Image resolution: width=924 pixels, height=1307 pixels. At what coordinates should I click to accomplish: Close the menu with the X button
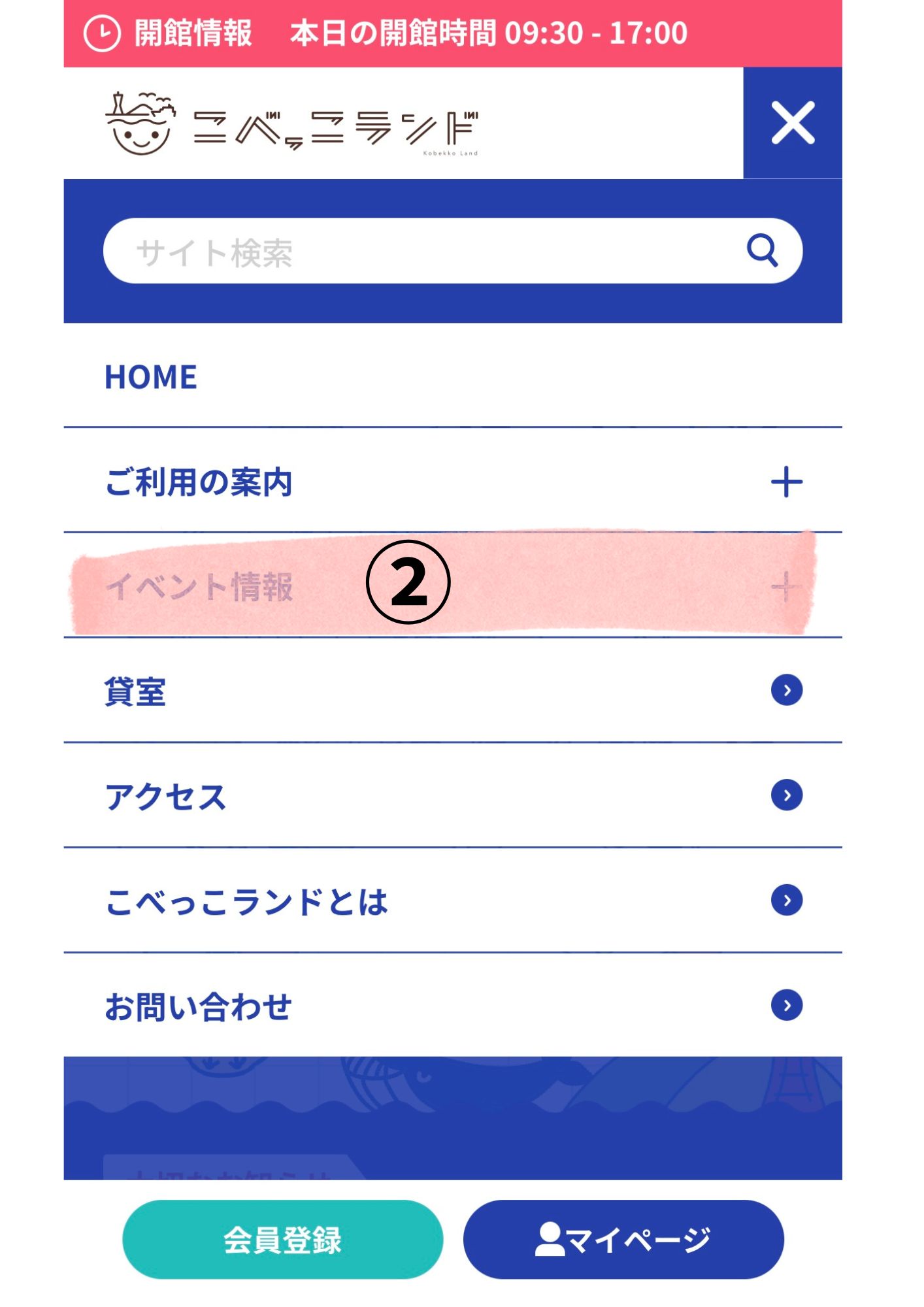[x=792, y=123]
